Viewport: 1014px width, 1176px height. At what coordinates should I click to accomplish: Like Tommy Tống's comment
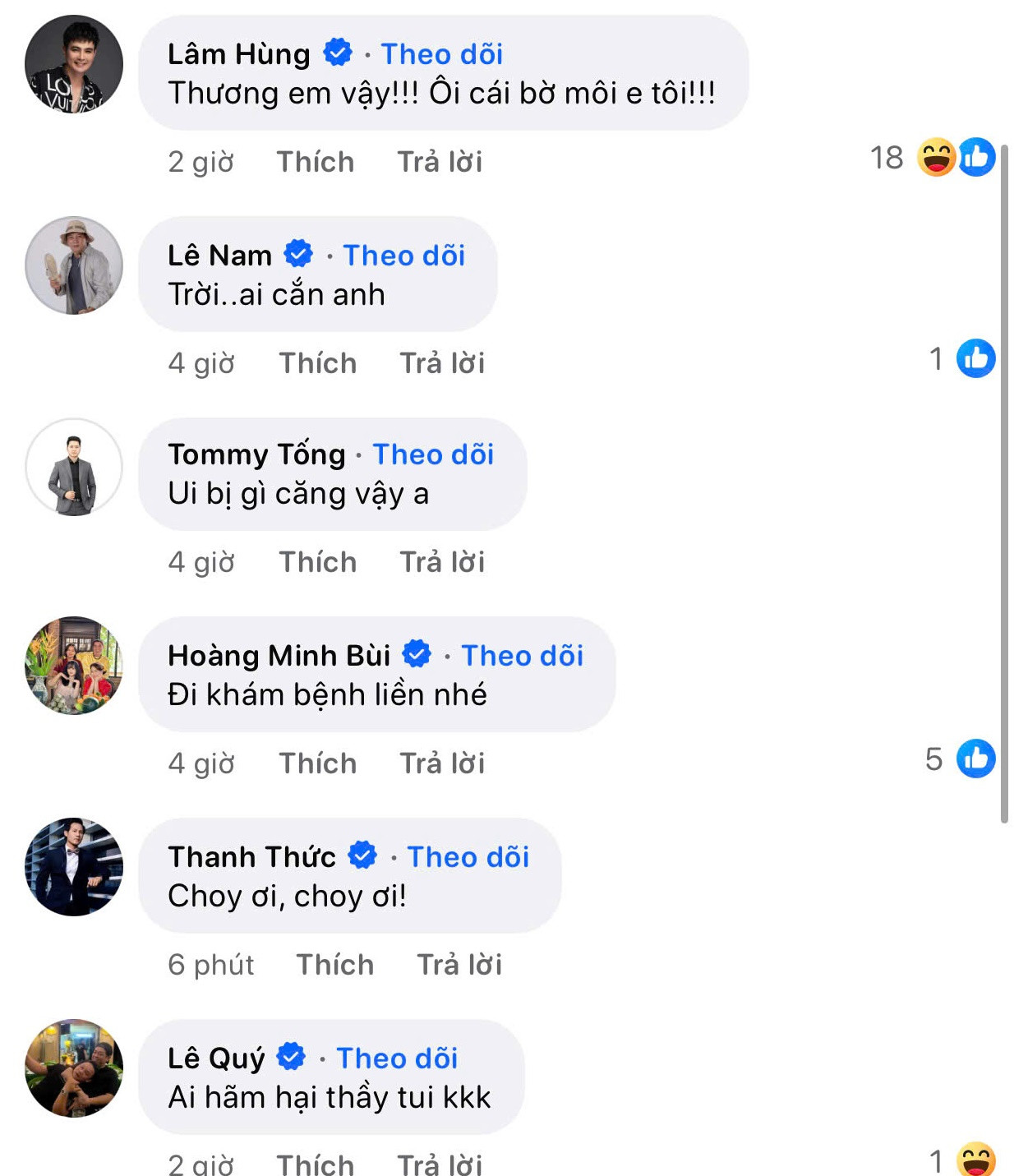click(317, 562)
